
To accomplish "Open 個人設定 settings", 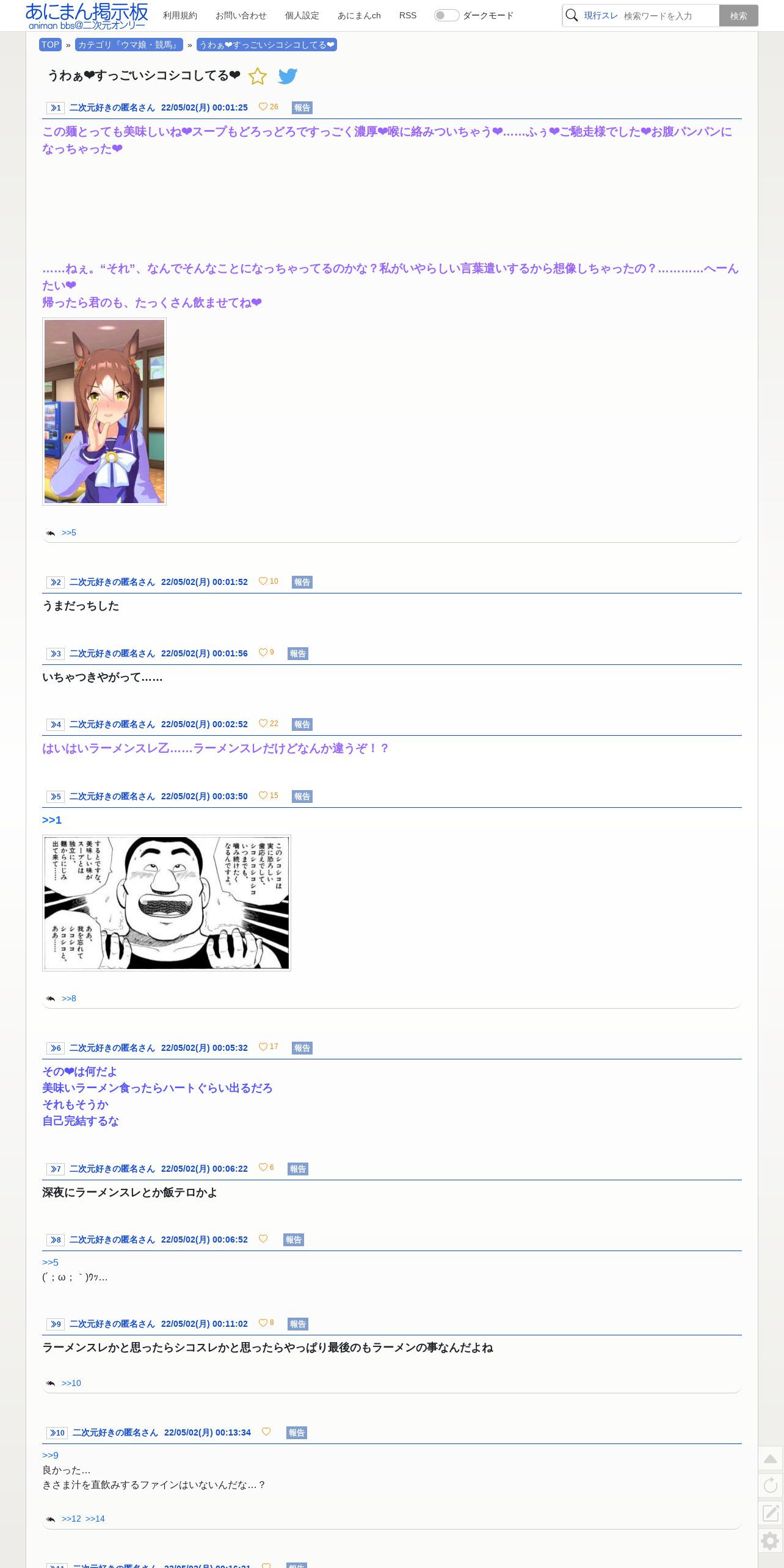I will pos(302,15).
